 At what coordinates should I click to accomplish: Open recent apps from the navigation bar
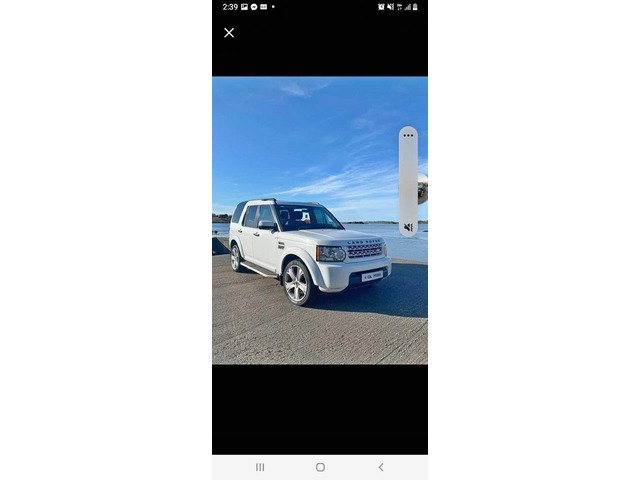pos(260,467)
